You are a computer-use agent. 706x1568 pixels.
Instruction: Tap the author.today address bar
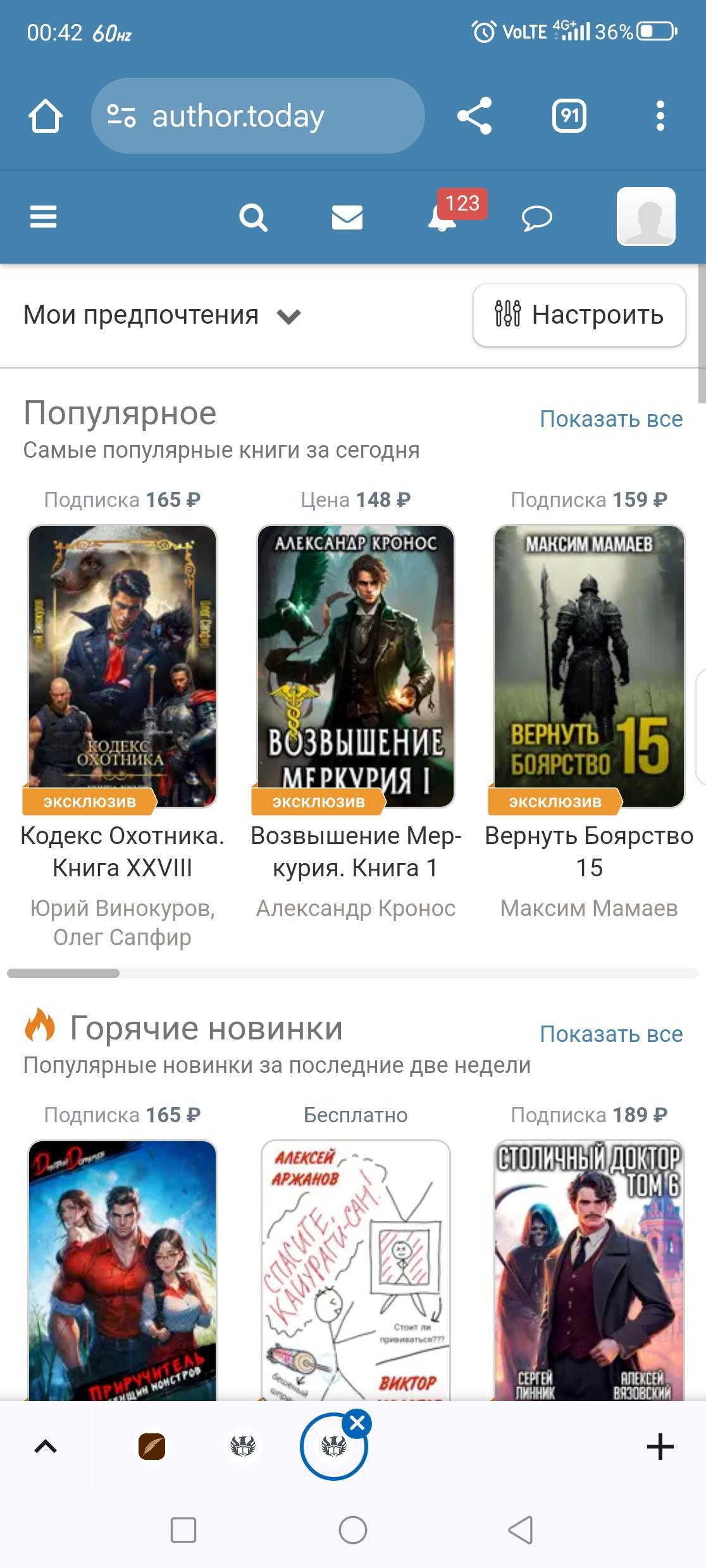pyautogui.click(x=258, y=116)
